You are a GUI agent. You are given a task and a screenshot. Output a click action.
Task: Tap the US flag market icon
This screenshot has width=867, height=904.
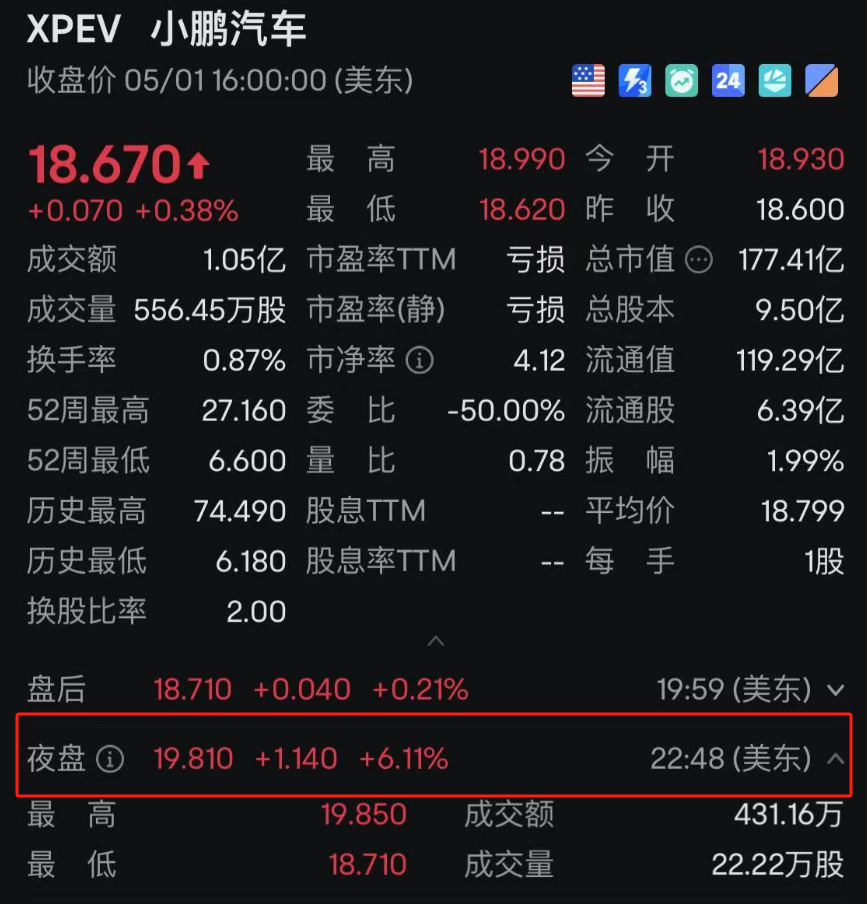[x=588, y=81]
